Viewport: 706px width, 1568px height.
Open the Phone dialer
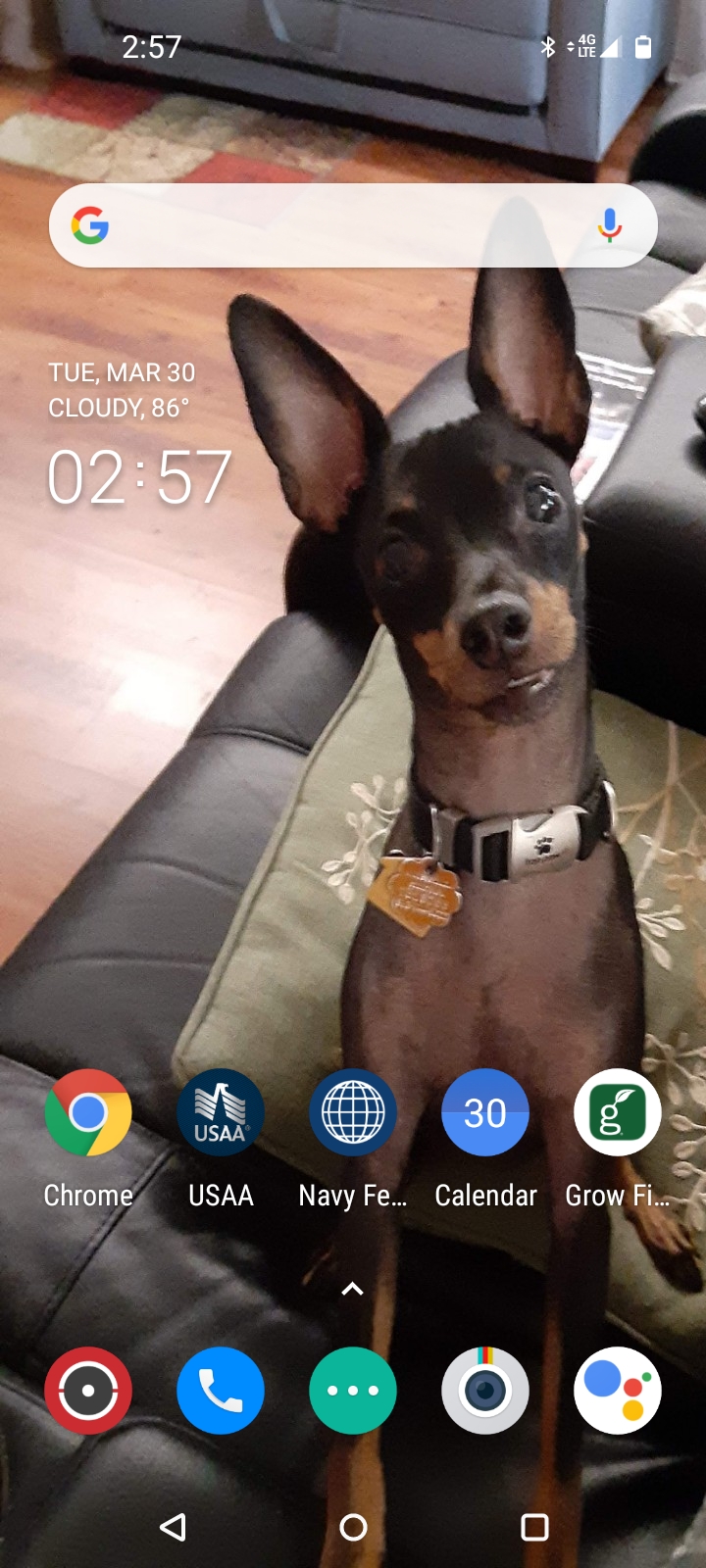click(221, 1391)
